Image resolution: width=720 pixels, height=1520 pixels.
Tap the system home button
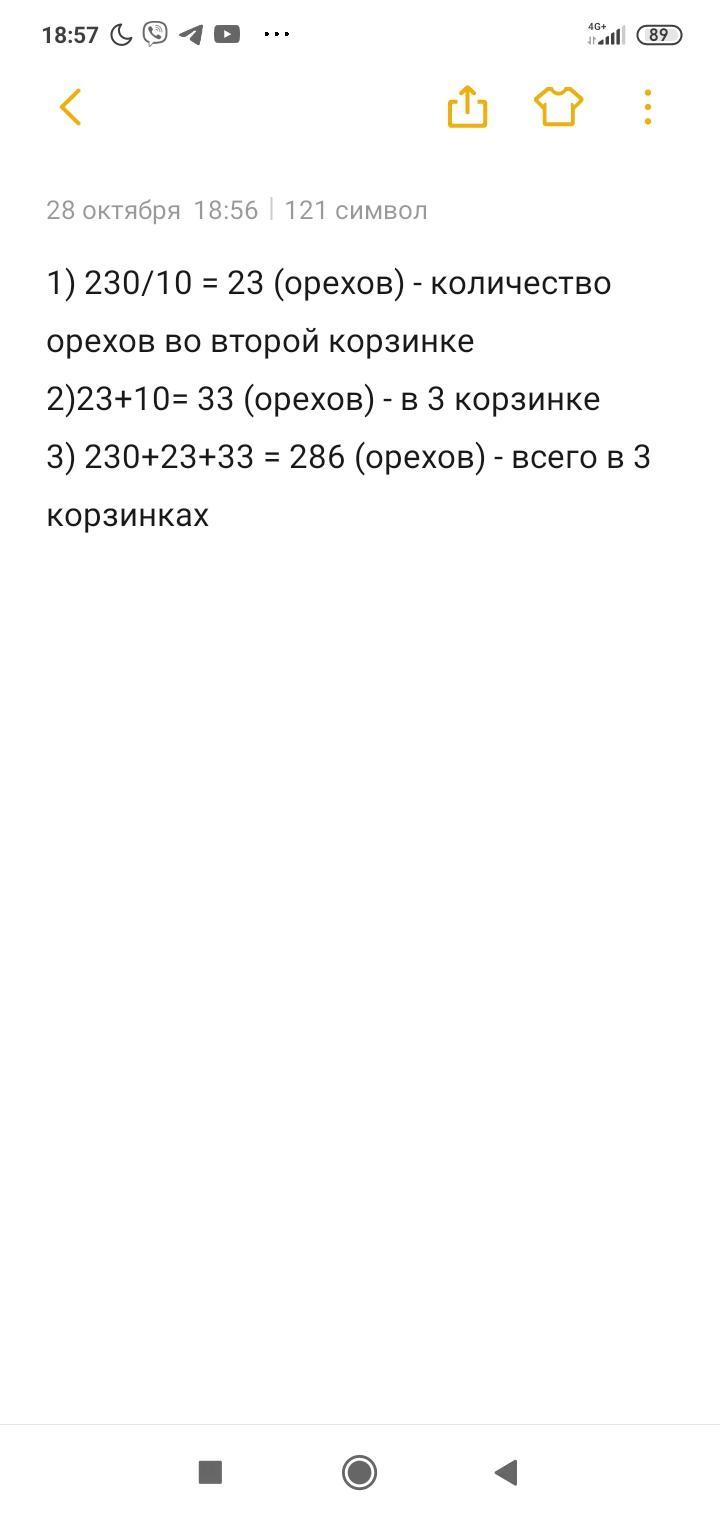359,1472
